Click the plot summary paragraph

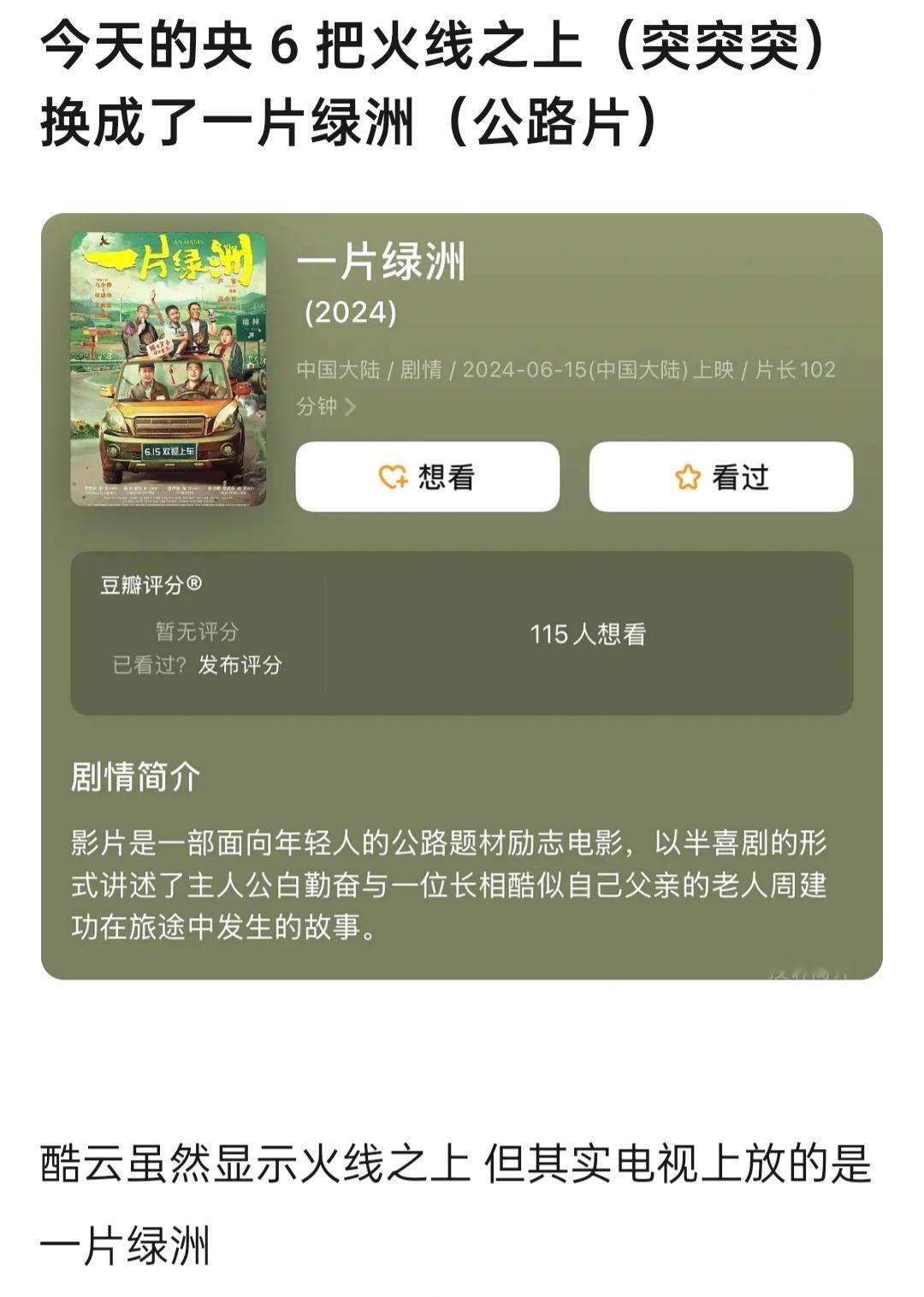[x=462, y=881]
